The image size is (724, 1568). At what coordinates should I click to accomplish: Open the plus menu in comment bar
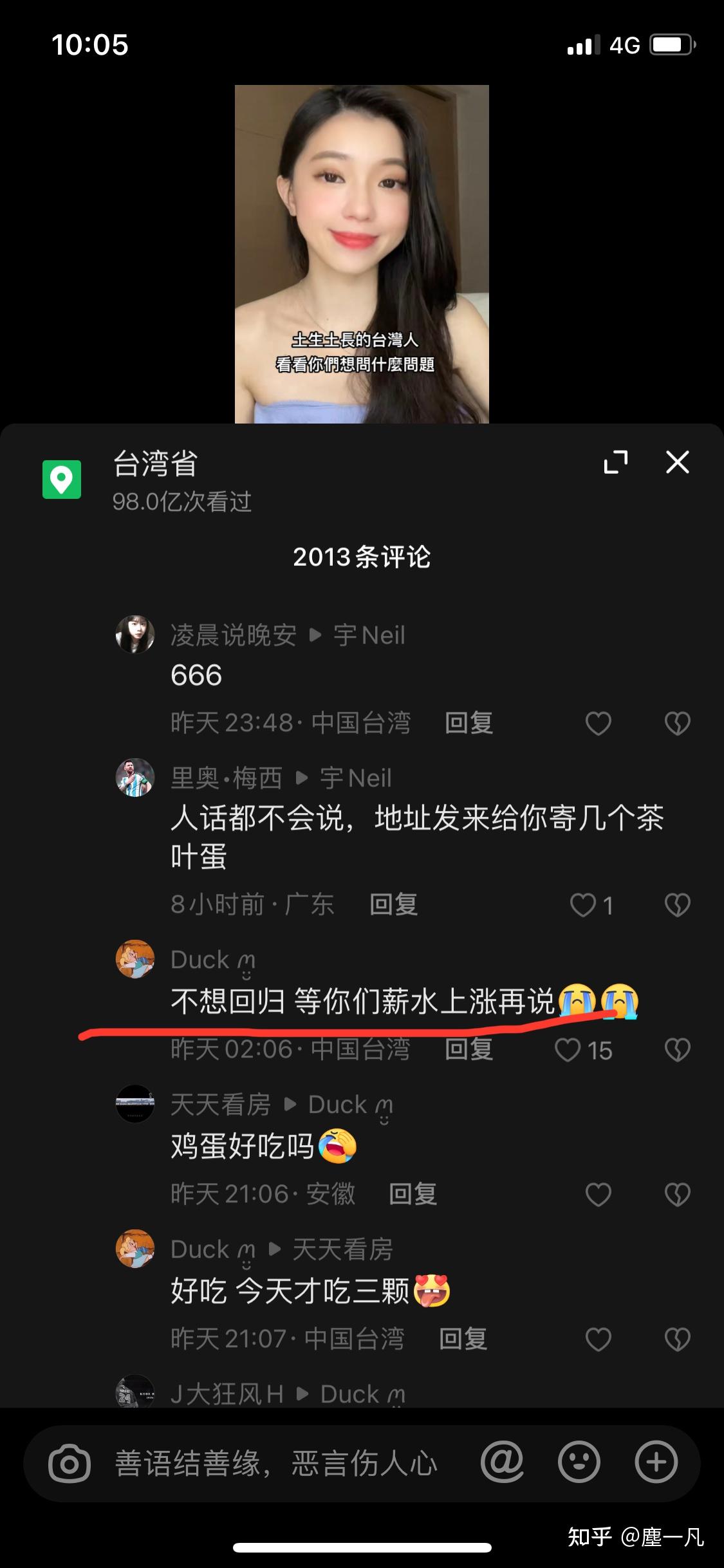[x=656, y=1462]
